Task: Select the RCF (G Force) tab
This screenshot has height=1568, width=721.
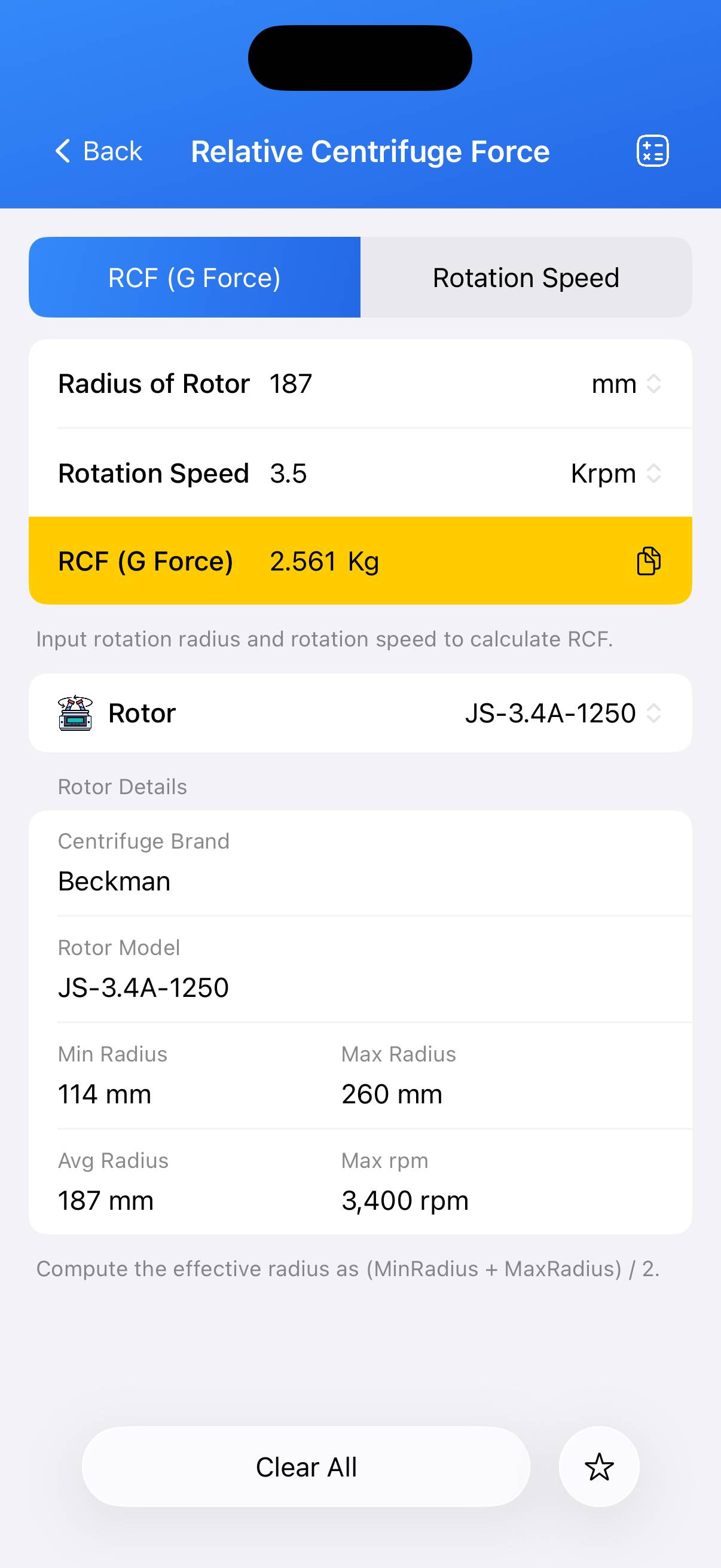Action: tap(195, 277)
